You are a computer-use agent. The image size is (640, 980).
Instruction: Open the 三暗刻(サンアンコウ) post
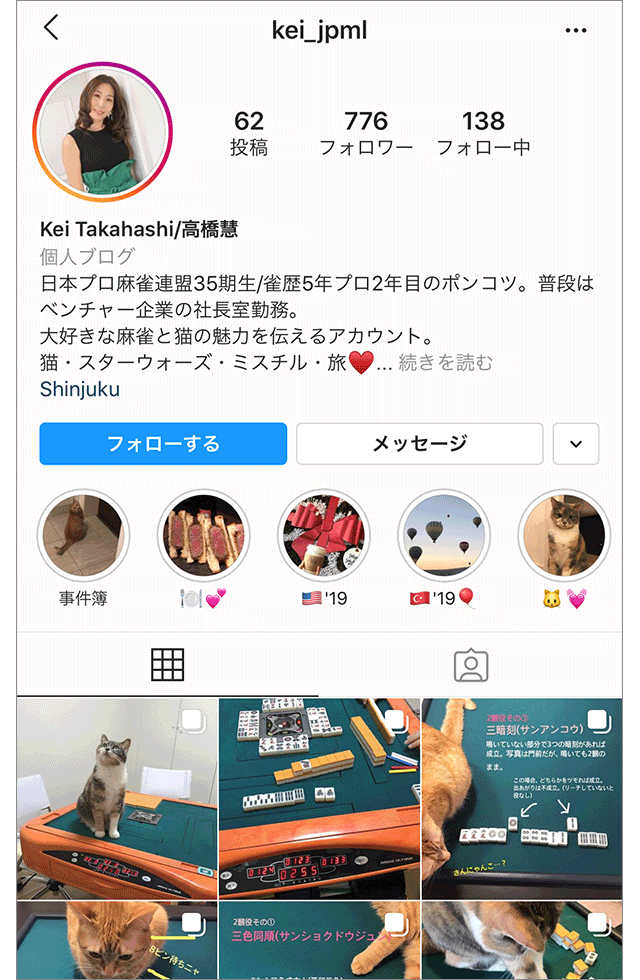click(522, 797)
